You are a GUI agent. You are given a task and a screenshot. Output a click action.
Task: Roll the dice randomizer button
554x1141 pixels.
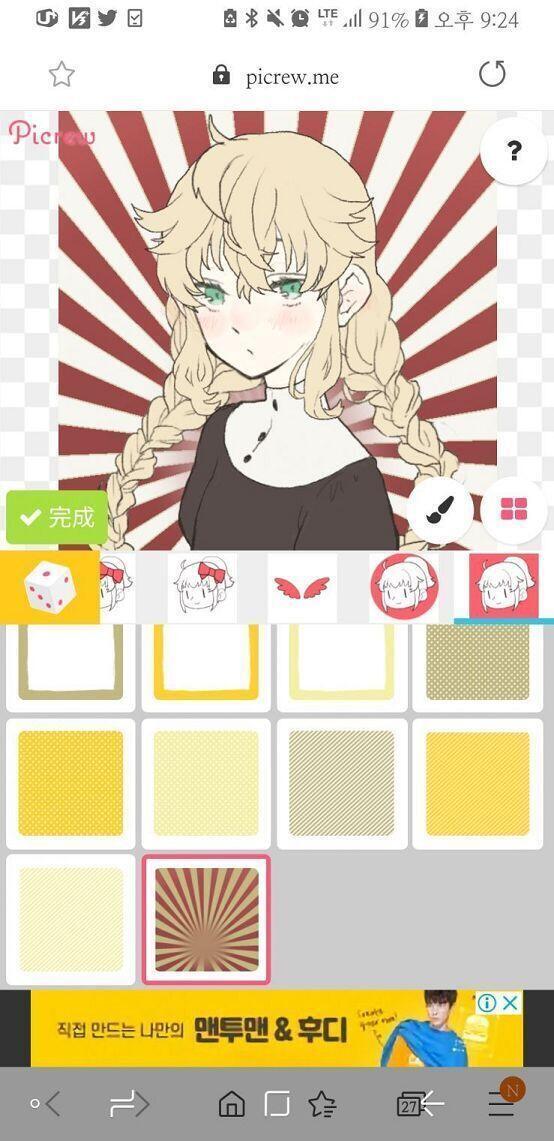[50, 587]
